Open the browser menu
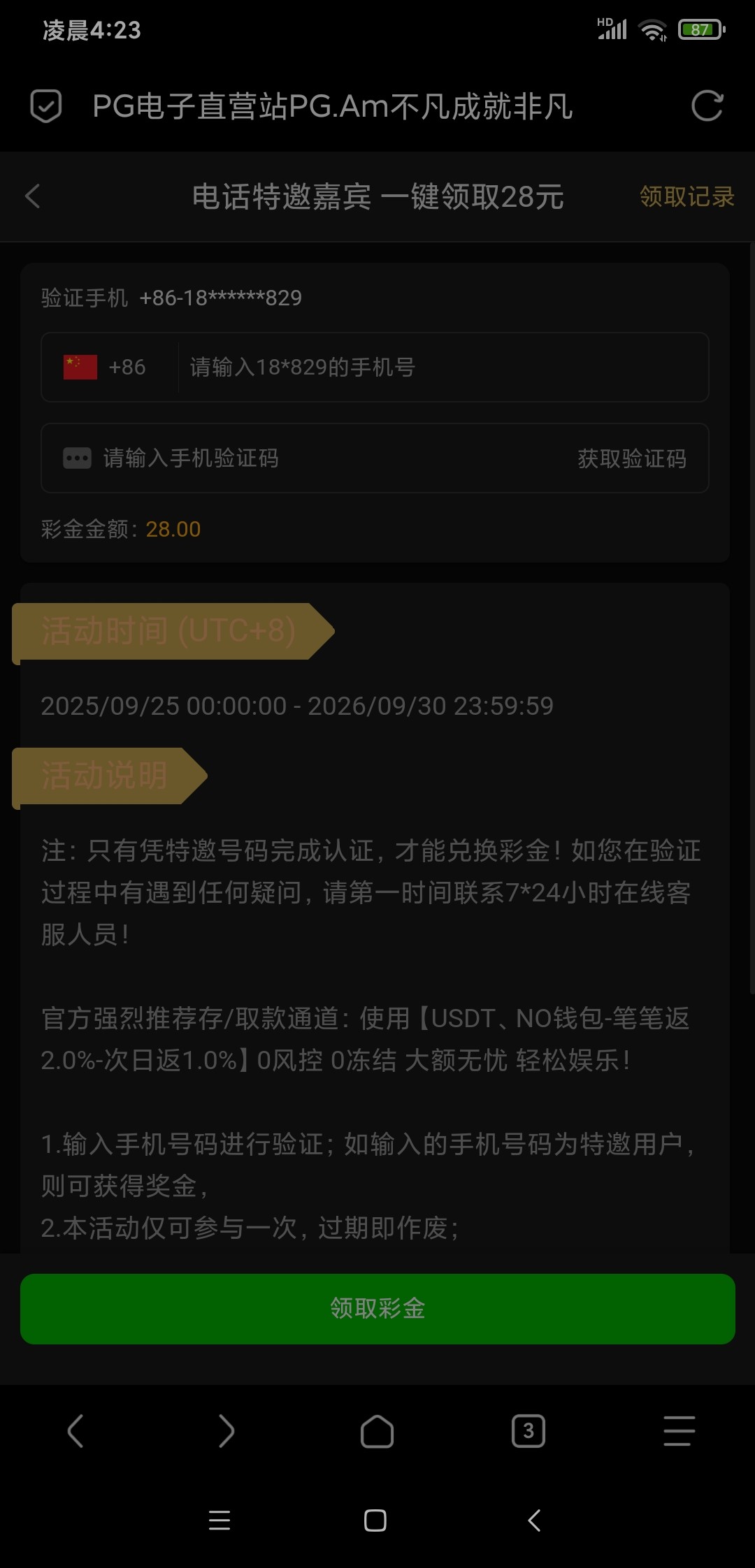 pos(679,1430)
